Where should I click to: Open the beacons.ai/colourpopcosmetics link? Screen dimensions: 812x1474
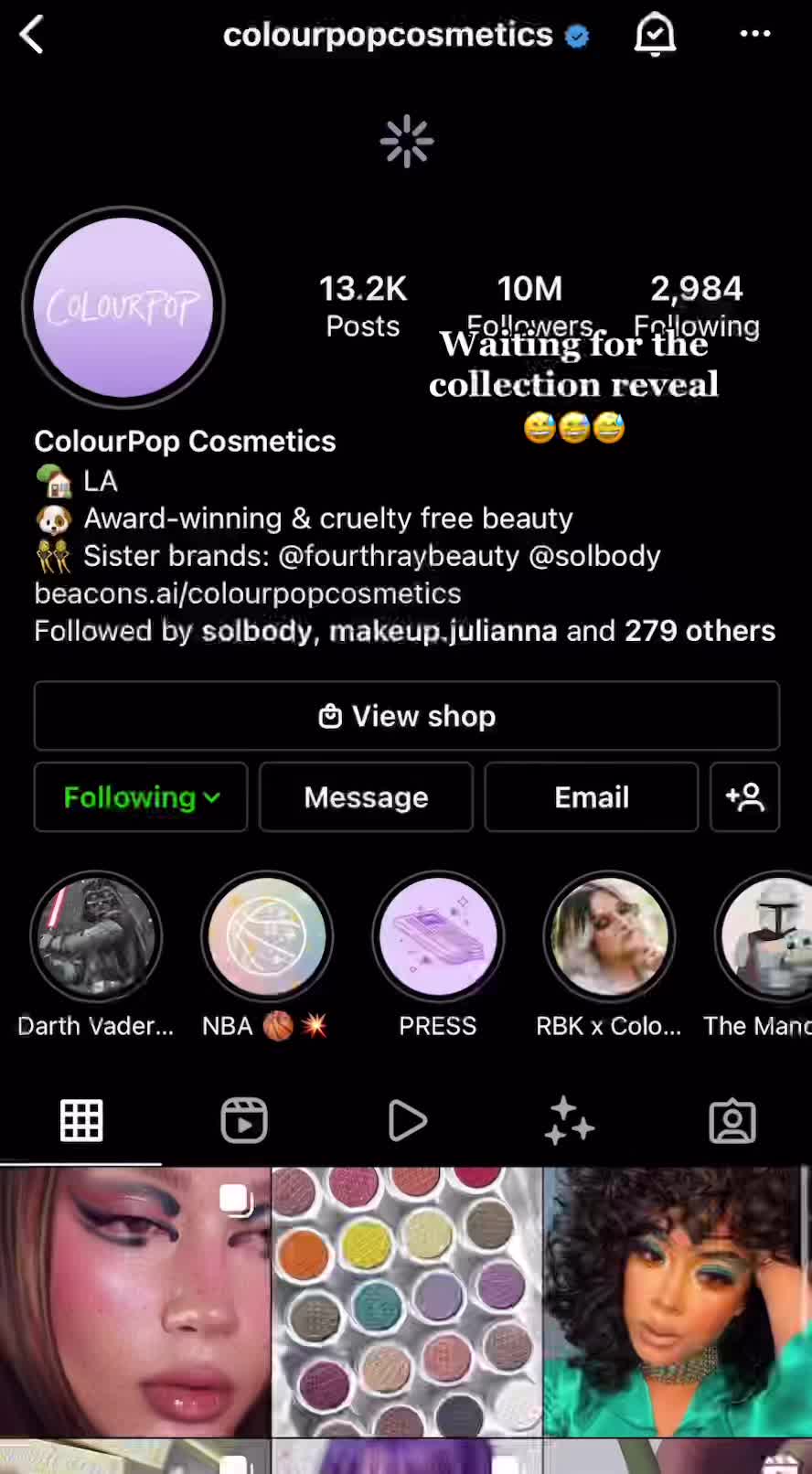pos(248,593)
